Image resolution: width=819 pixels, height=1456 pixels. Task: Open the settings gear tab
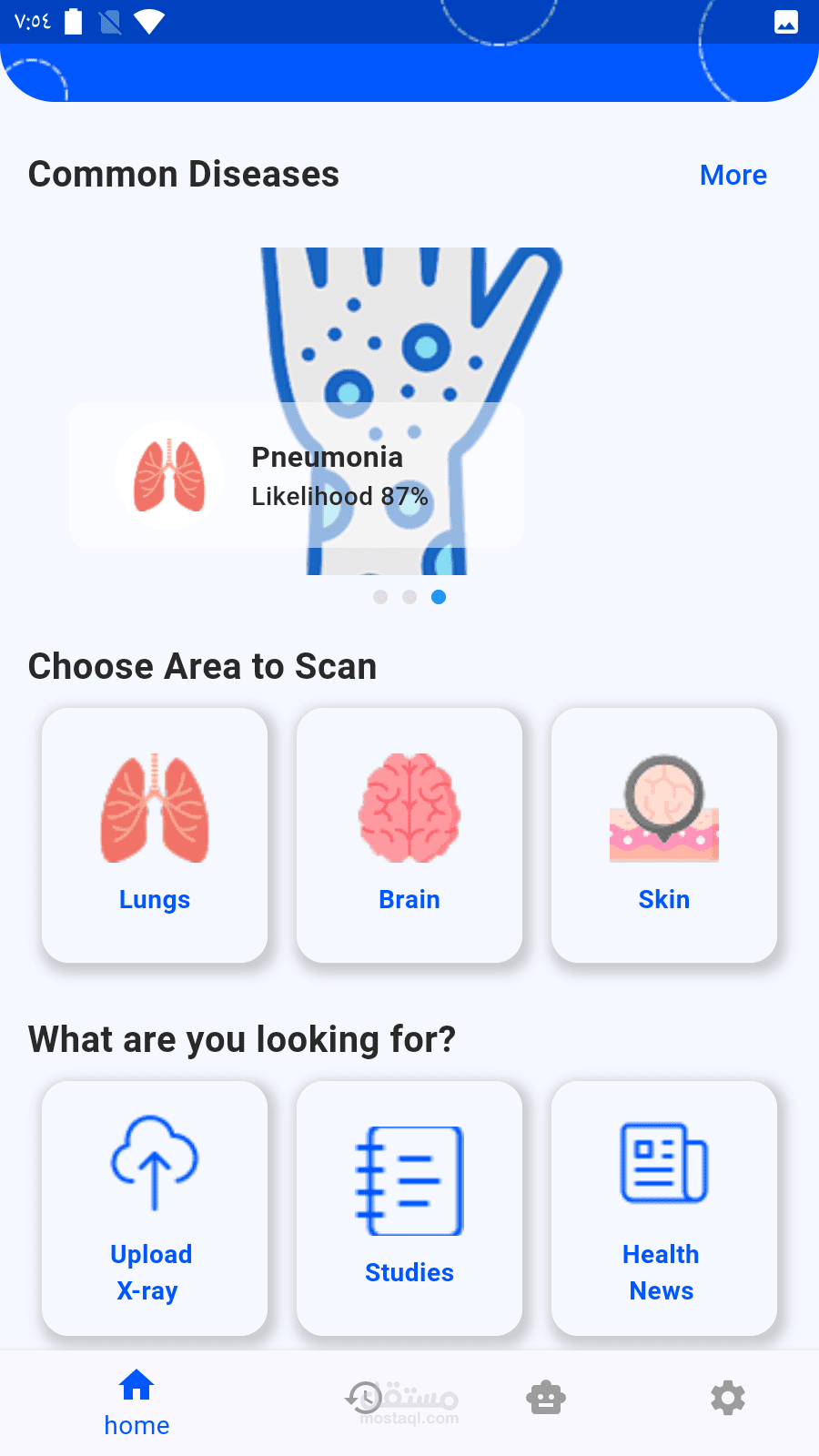728,1398
